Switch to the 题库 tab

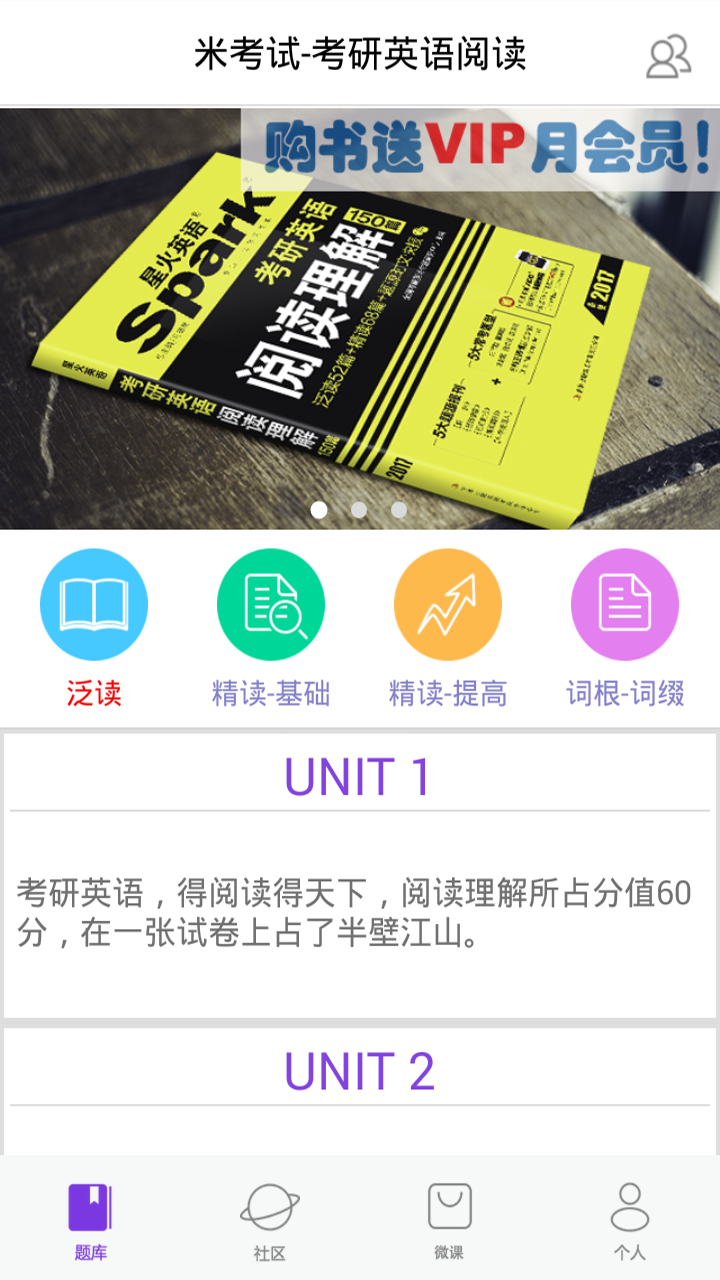(x=90, y=1220)
